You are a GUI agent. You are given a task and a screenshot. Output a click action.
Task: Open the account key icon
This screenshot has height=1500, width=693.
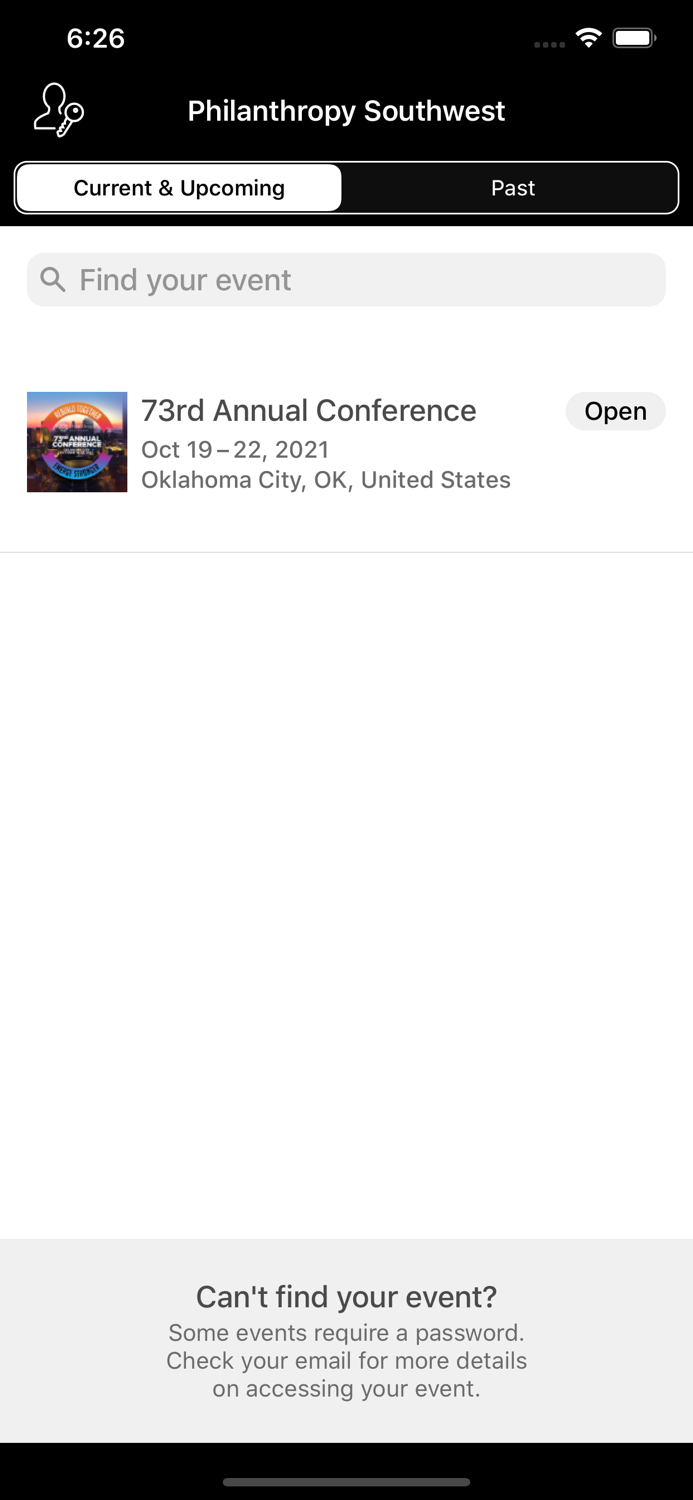59,110
